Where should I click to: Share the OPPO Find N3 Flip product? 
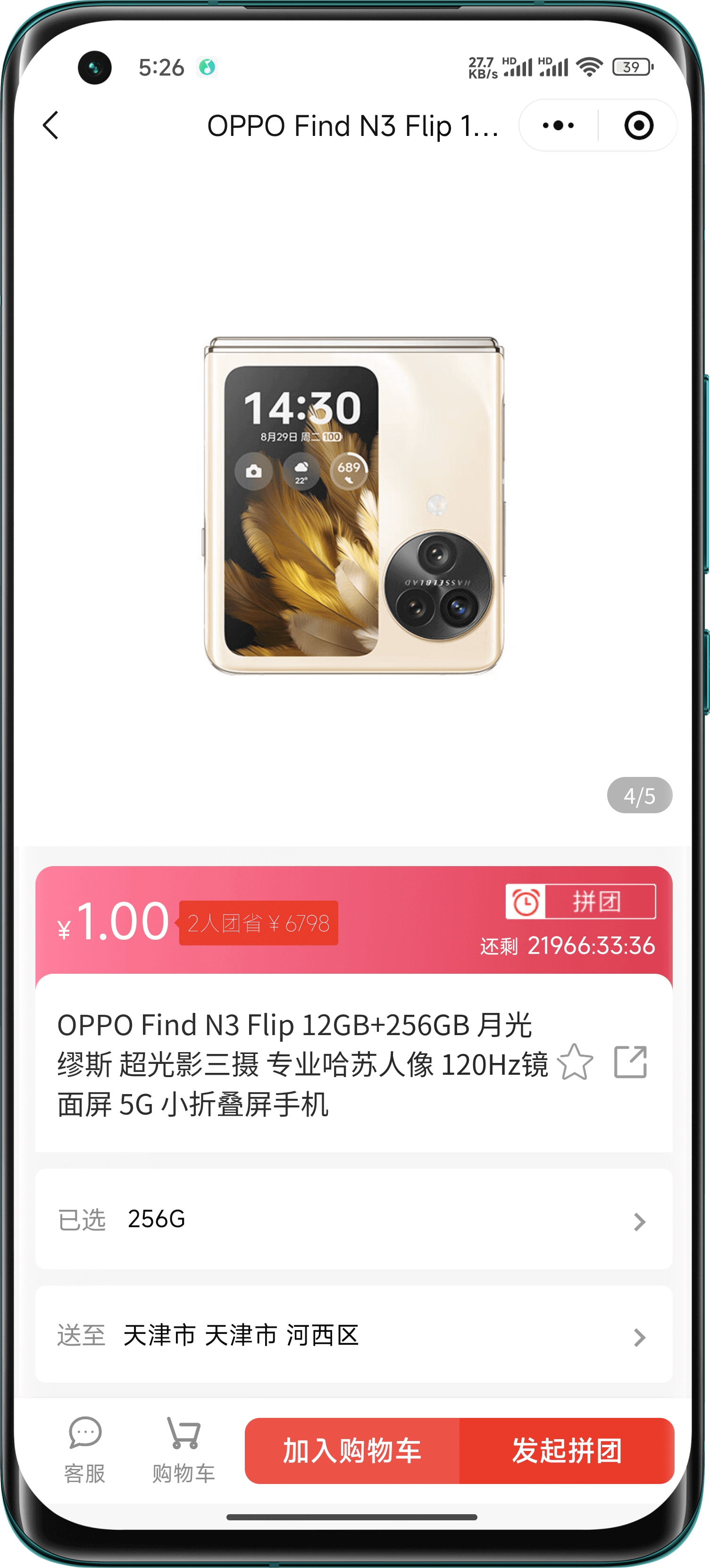click(x=630, y=1063)
